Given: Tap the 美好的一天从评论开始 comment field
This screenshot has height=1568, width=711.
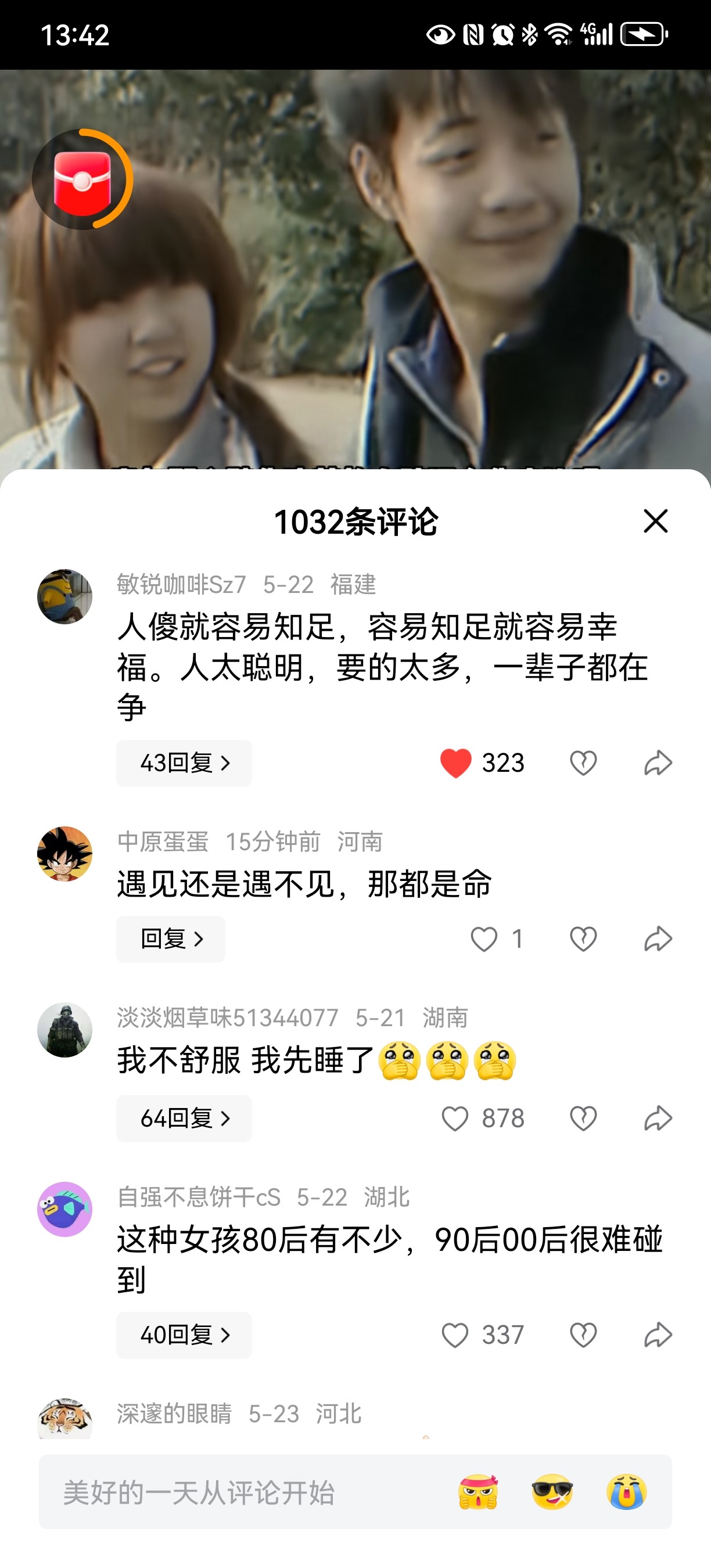Looking at the screenshot, I should tap(243, 1492).
